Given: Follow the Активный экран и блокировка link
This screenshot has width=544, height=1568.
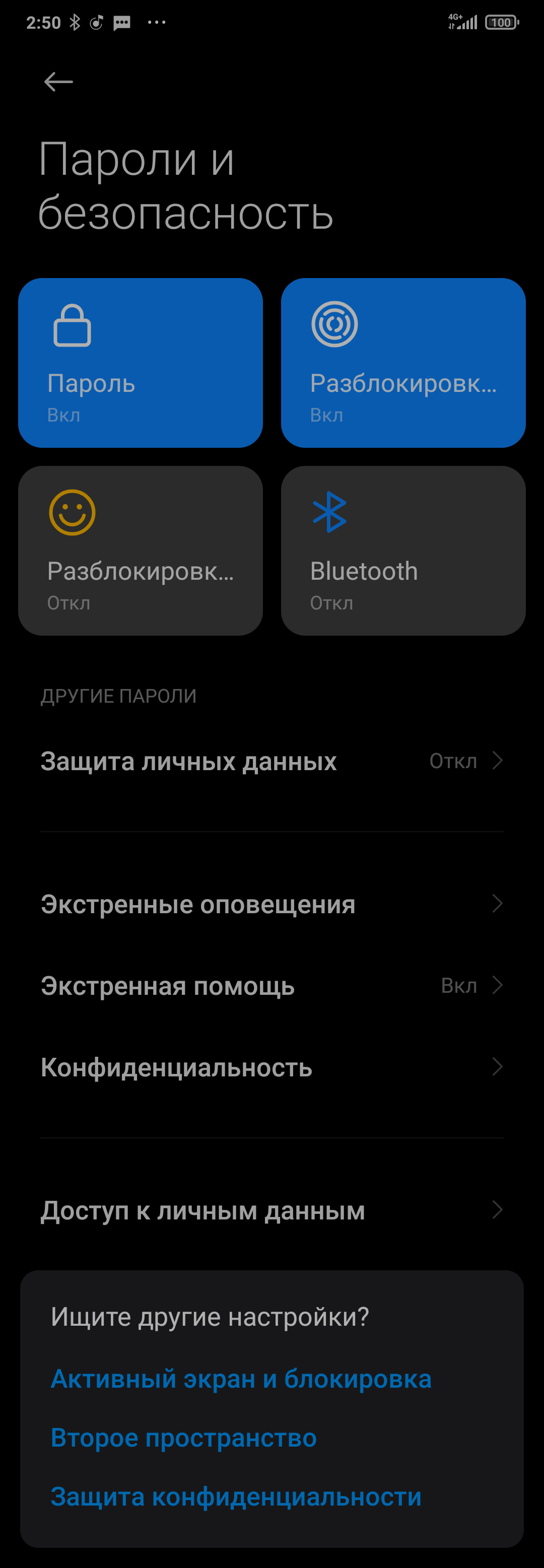Looking at the screenshot, I should coord(241,1379).
